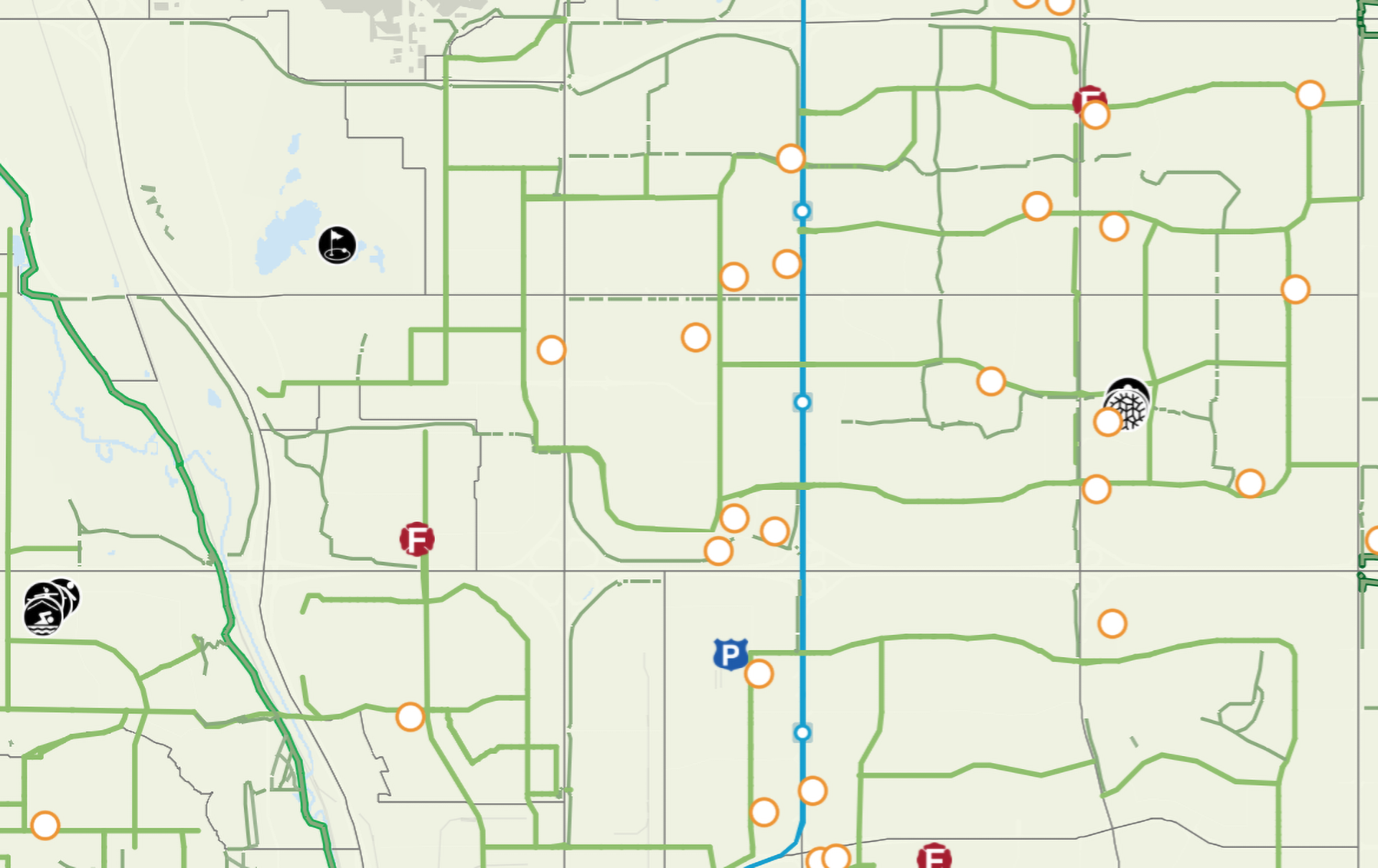Tap the golf course marker by the lake
Viewport: 1378px width, 868px height.
pyautogui.click(x=337, y=245)
